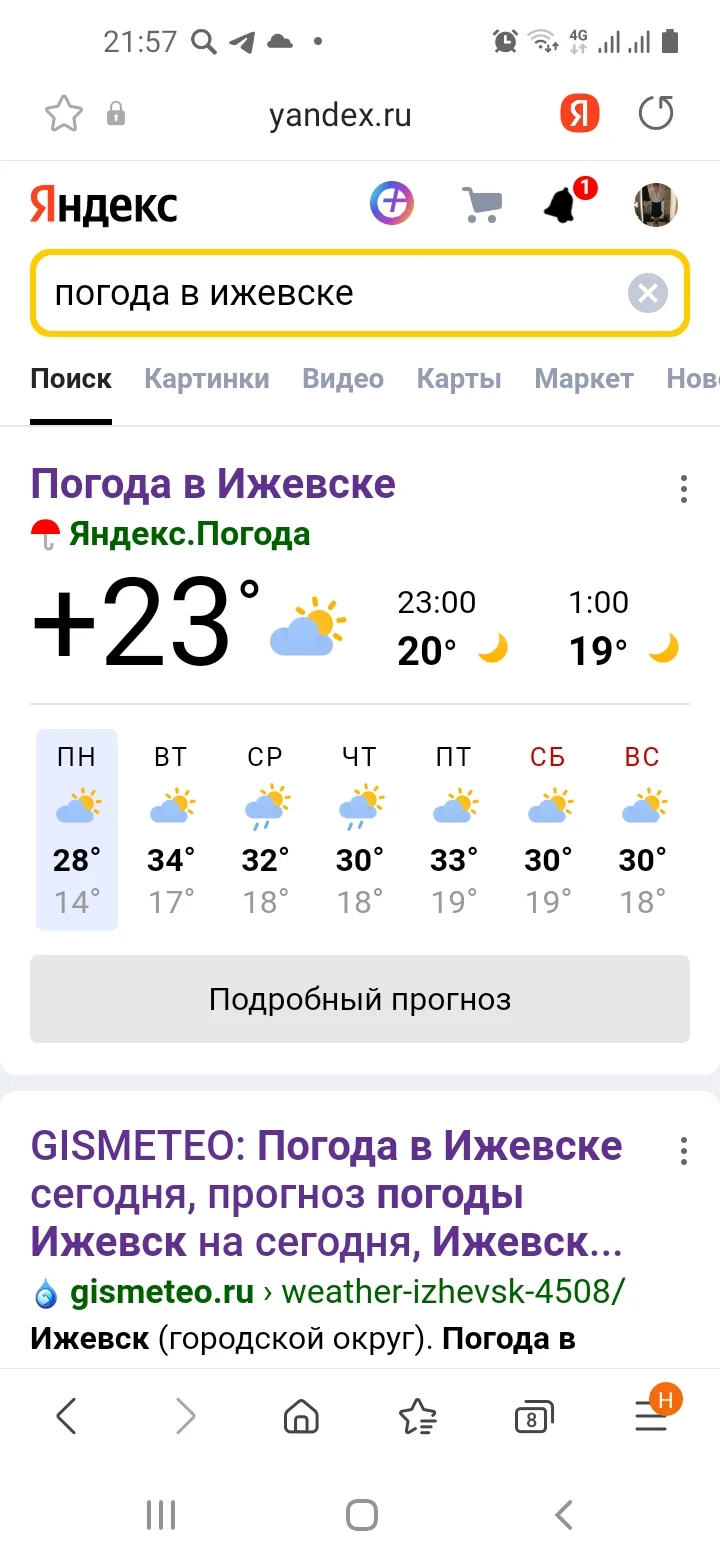Switch to the Картинки tab

(x=207, y=379)
